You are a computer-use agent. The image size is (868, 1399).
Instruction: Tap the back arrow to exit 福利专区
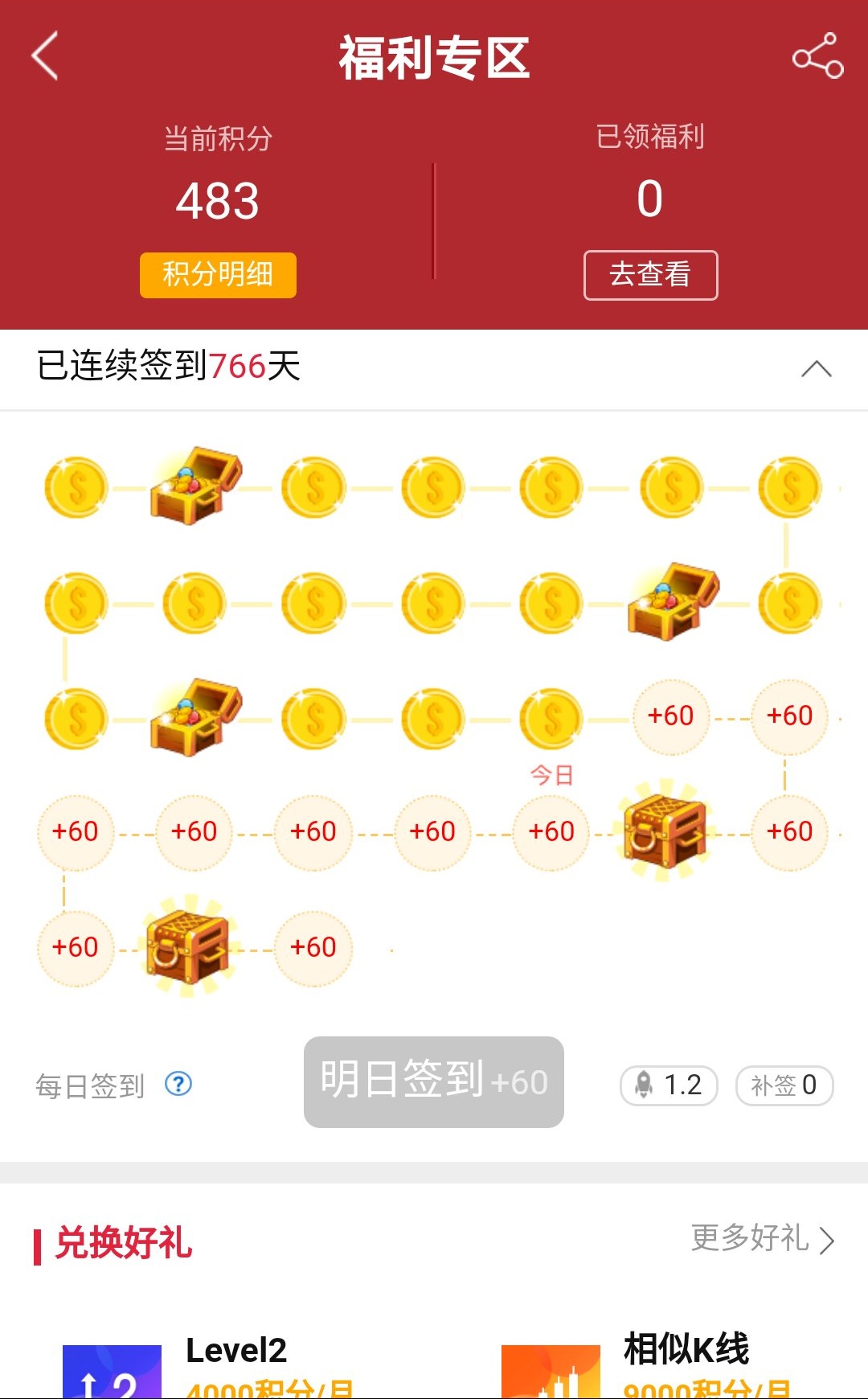44,56
